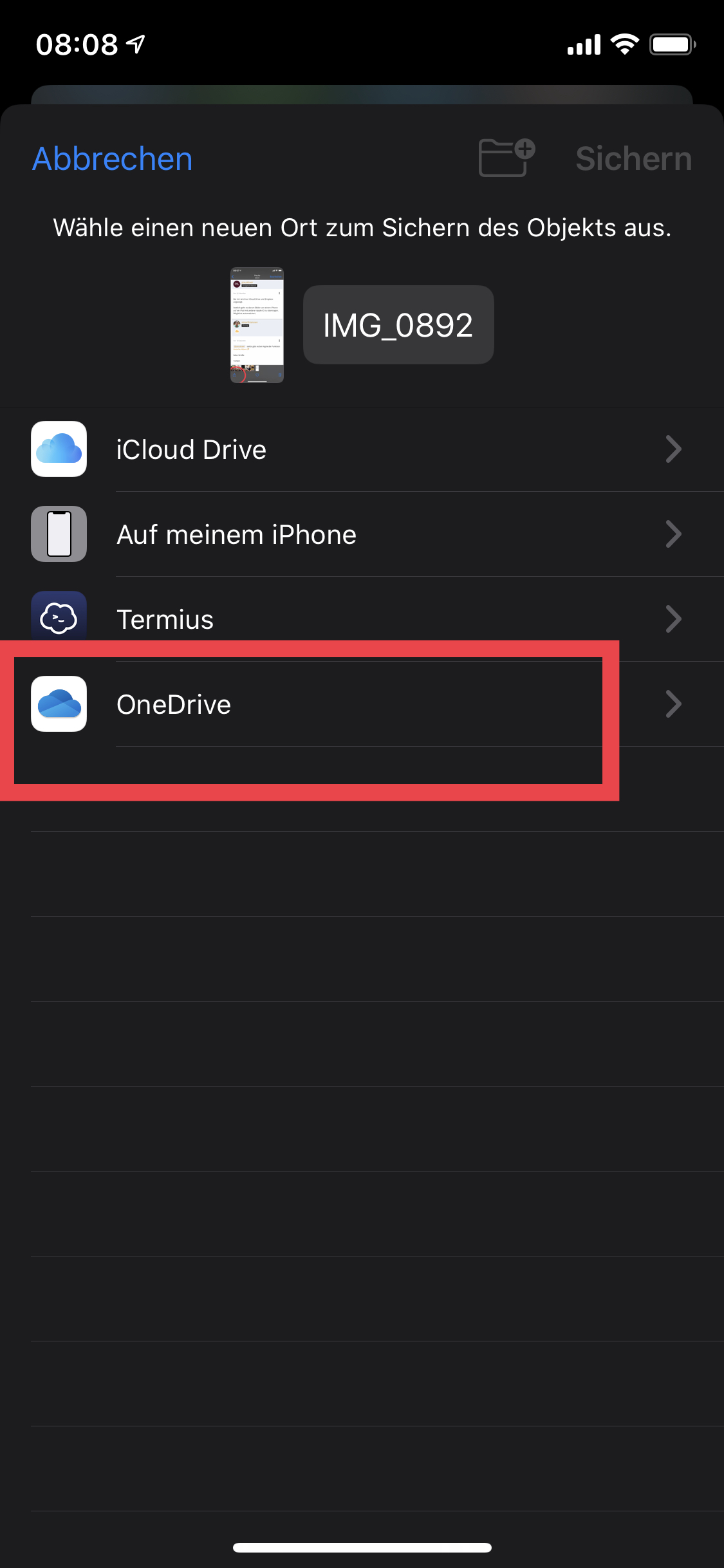This screenshot has width=724, height=1568.
Task: Choose OneDrive as save location
Action: pyautogui.click(x=362, y=704)
